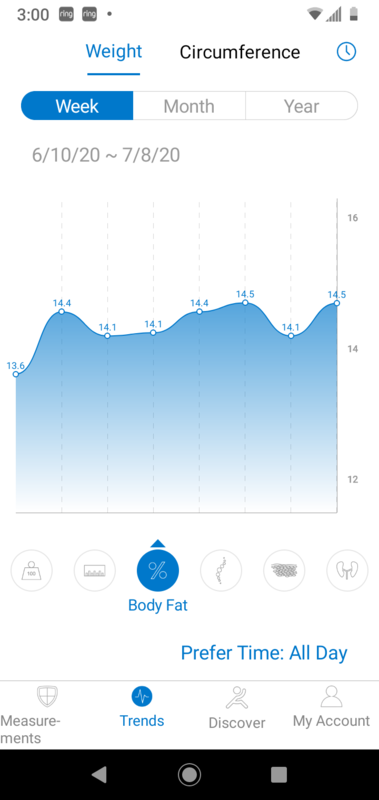Open the history clock icon
Image resolution: width=379 pixels, height=800 pixels.
pos(346,52)
